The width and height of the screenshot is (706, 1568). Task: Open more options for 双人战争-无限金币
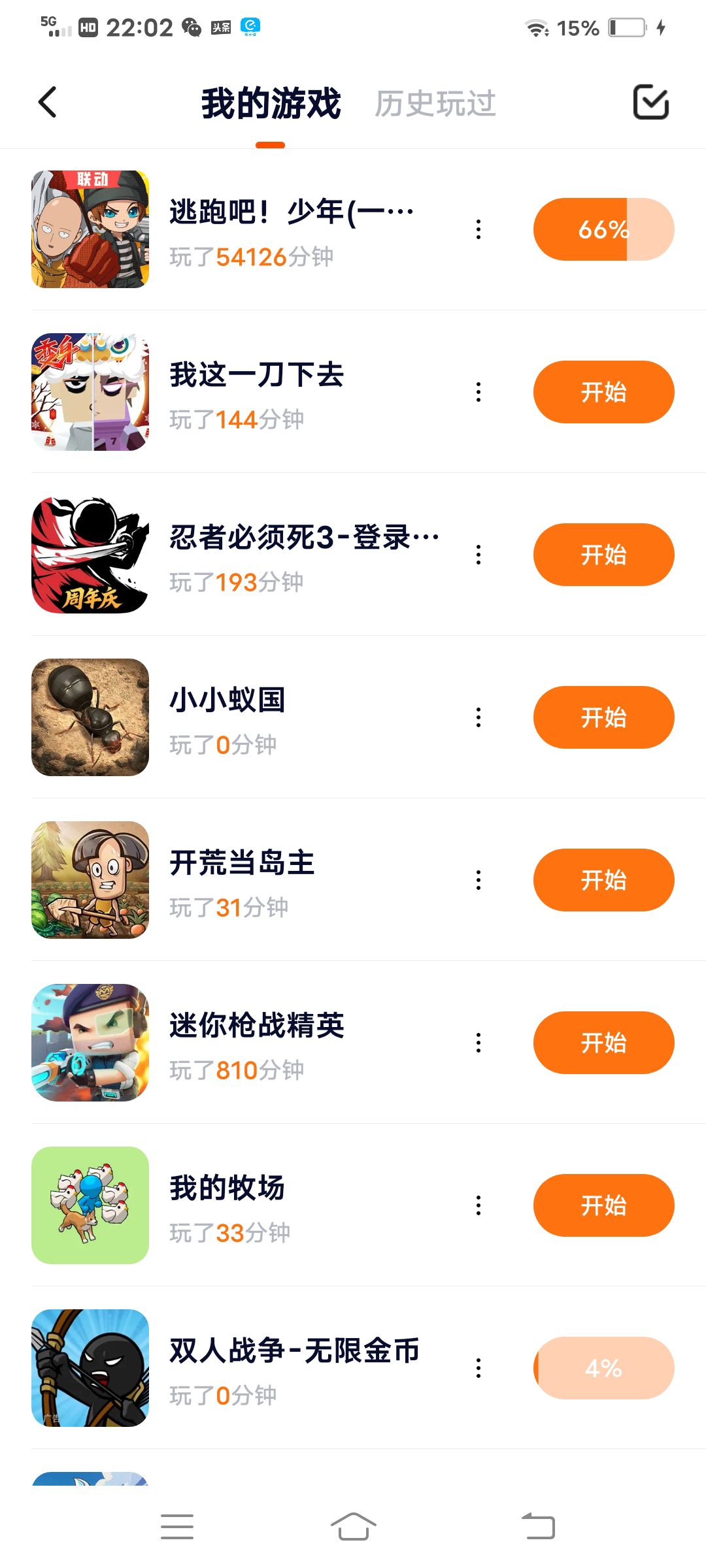pyautogui.click(x=479, y=1368)
